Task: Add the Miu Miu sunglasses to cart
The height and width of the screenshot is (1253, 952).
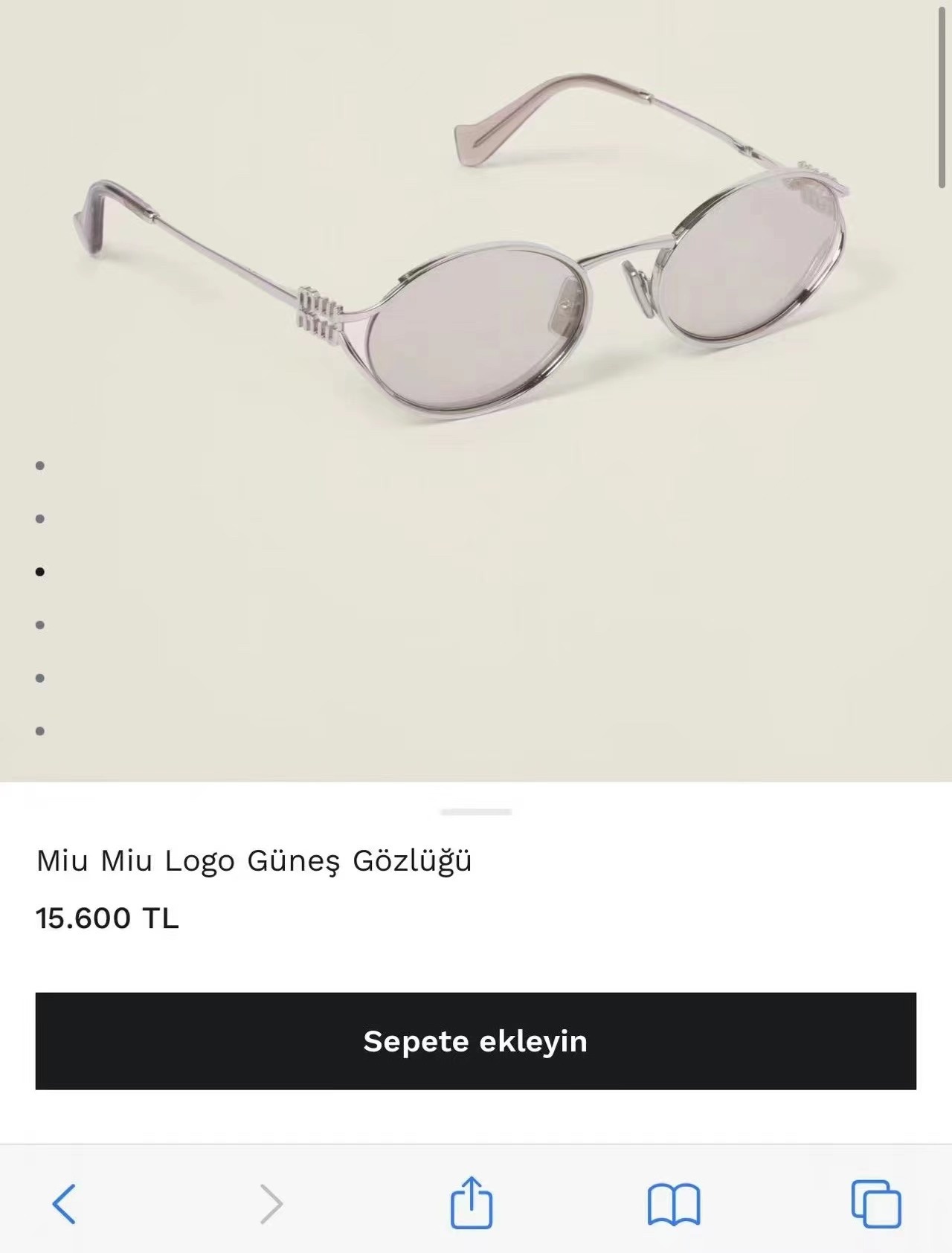Action: pos(475,1040)
